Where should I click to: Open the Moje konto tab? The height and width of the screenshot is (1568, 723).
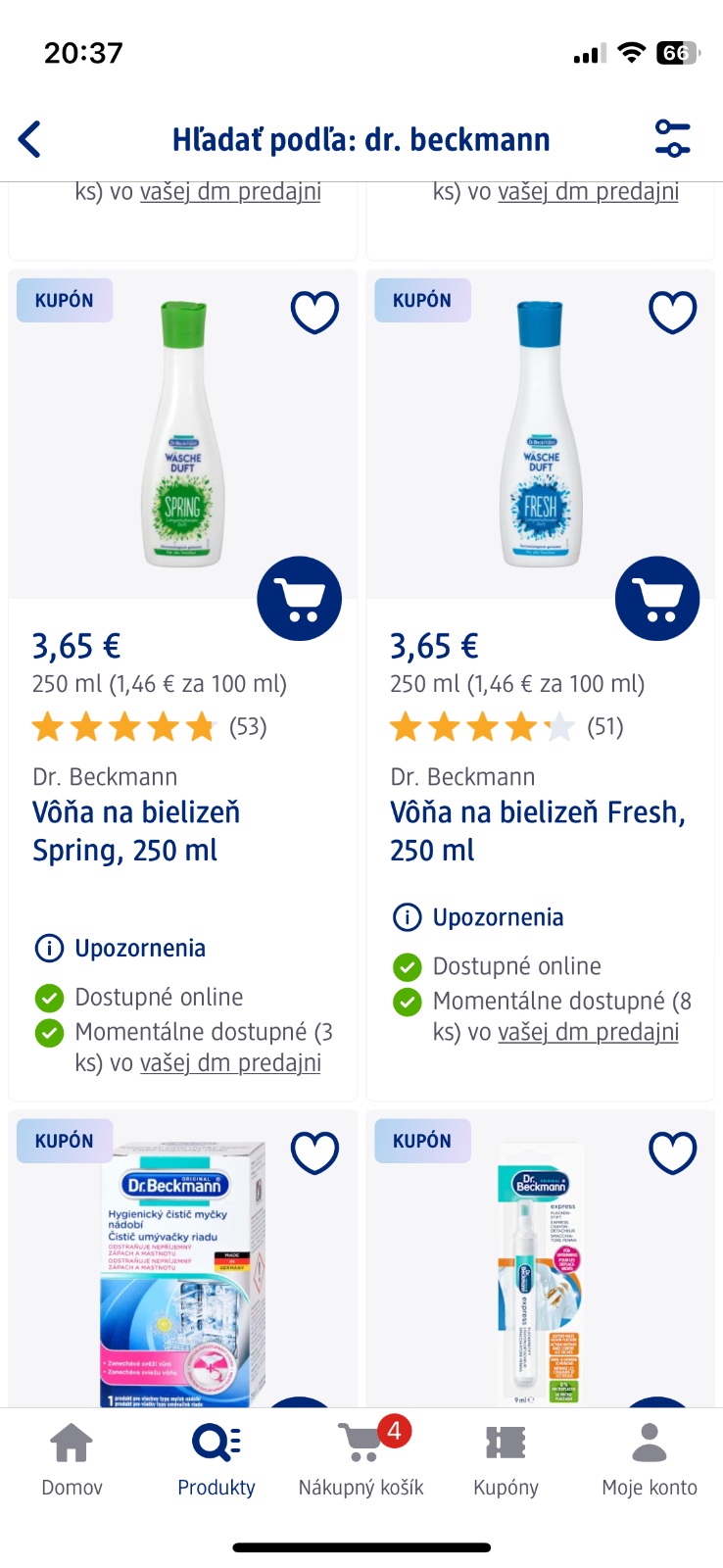click(x=649, y=1458)
